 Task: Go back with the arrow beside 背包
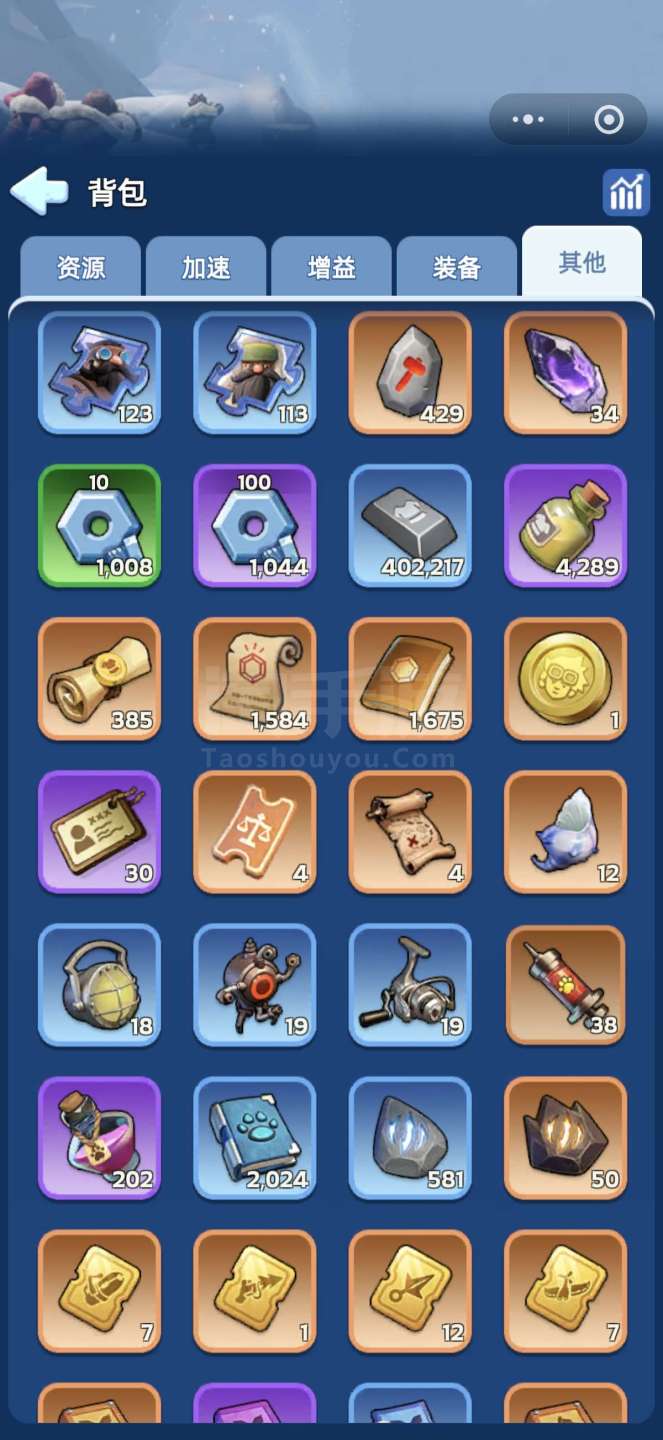click(38, 190)
